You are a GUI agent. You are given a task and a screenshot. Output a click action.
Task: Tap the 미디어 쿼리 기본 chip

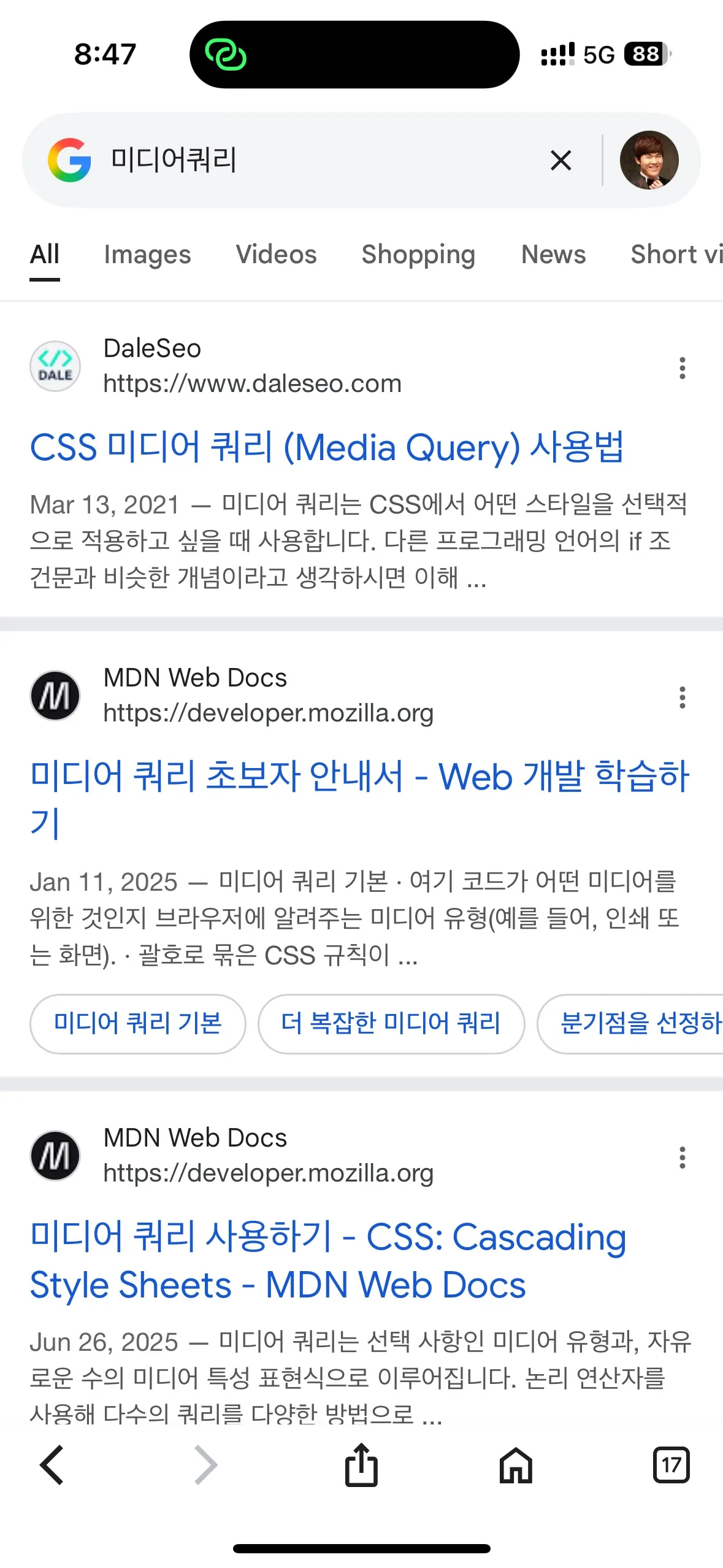click(x=137, y=1023)
